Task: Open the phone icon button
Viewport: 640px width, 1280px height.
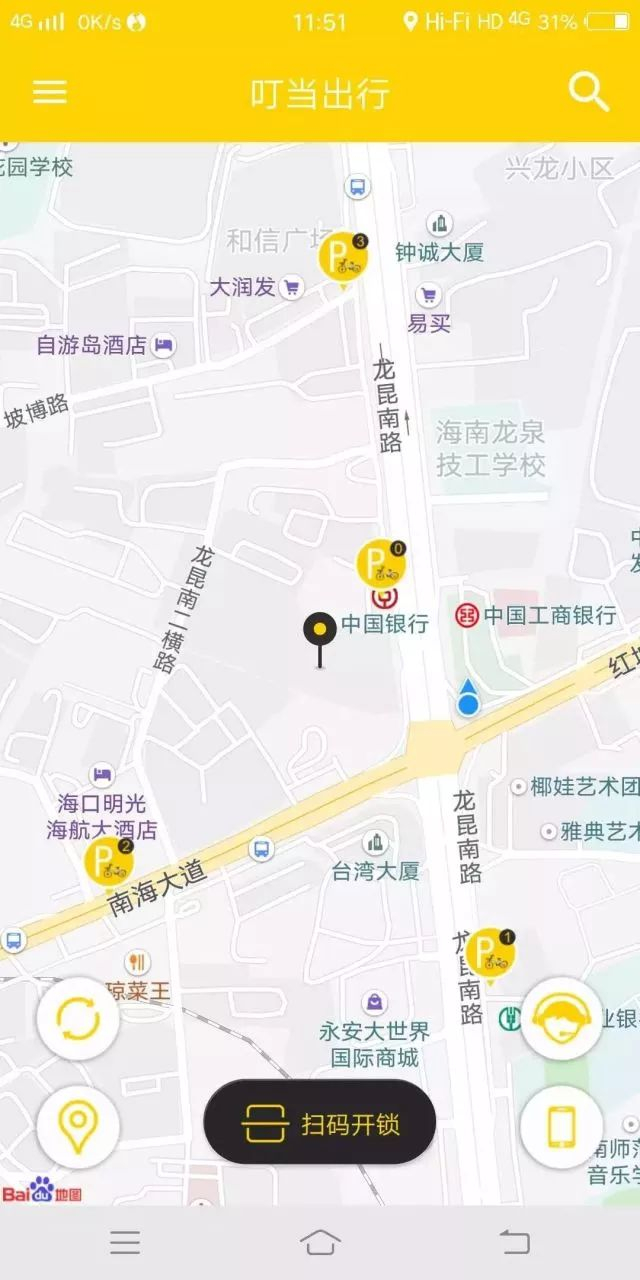Action: tap(561, 1126)
